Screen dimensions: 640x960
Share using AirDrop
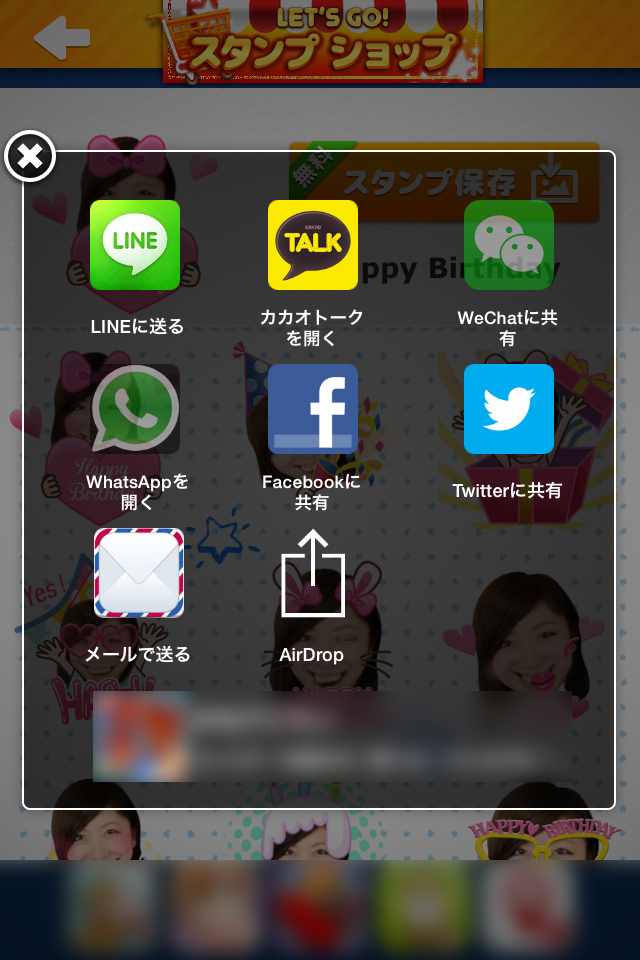pos(312,575)
